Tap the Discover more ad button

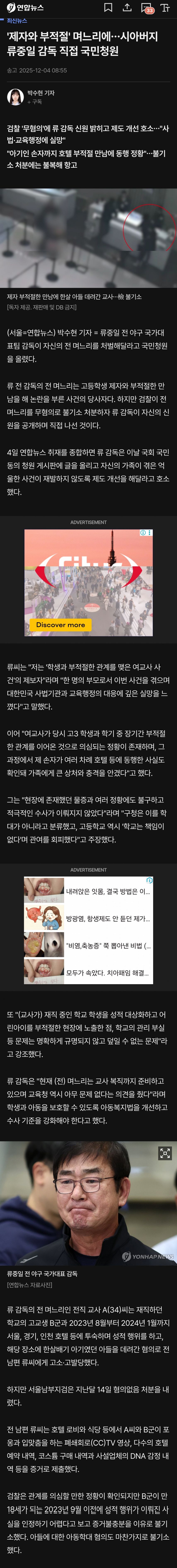point(60,624)
